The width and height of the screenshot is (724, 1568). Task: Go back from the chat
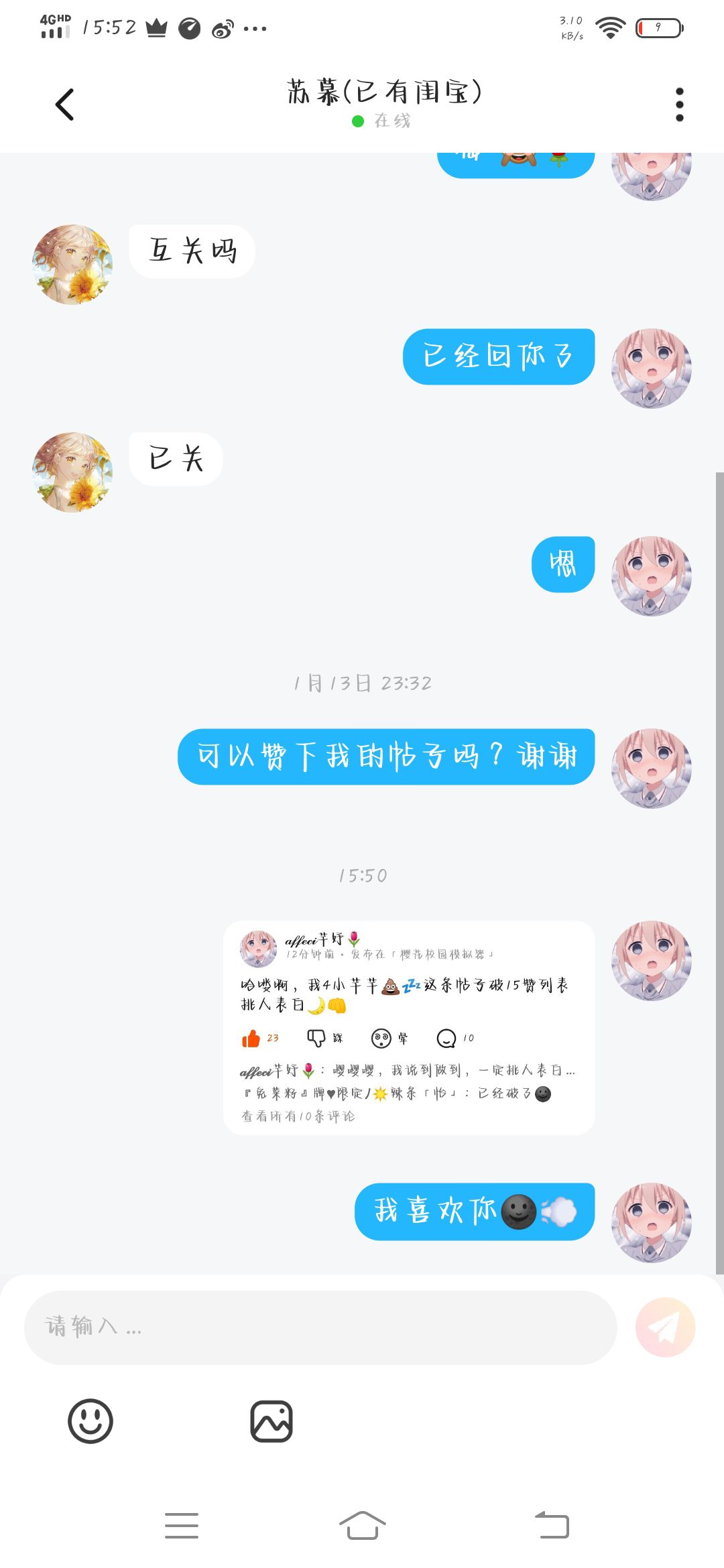pyautogui.click(x=64, y=105)
